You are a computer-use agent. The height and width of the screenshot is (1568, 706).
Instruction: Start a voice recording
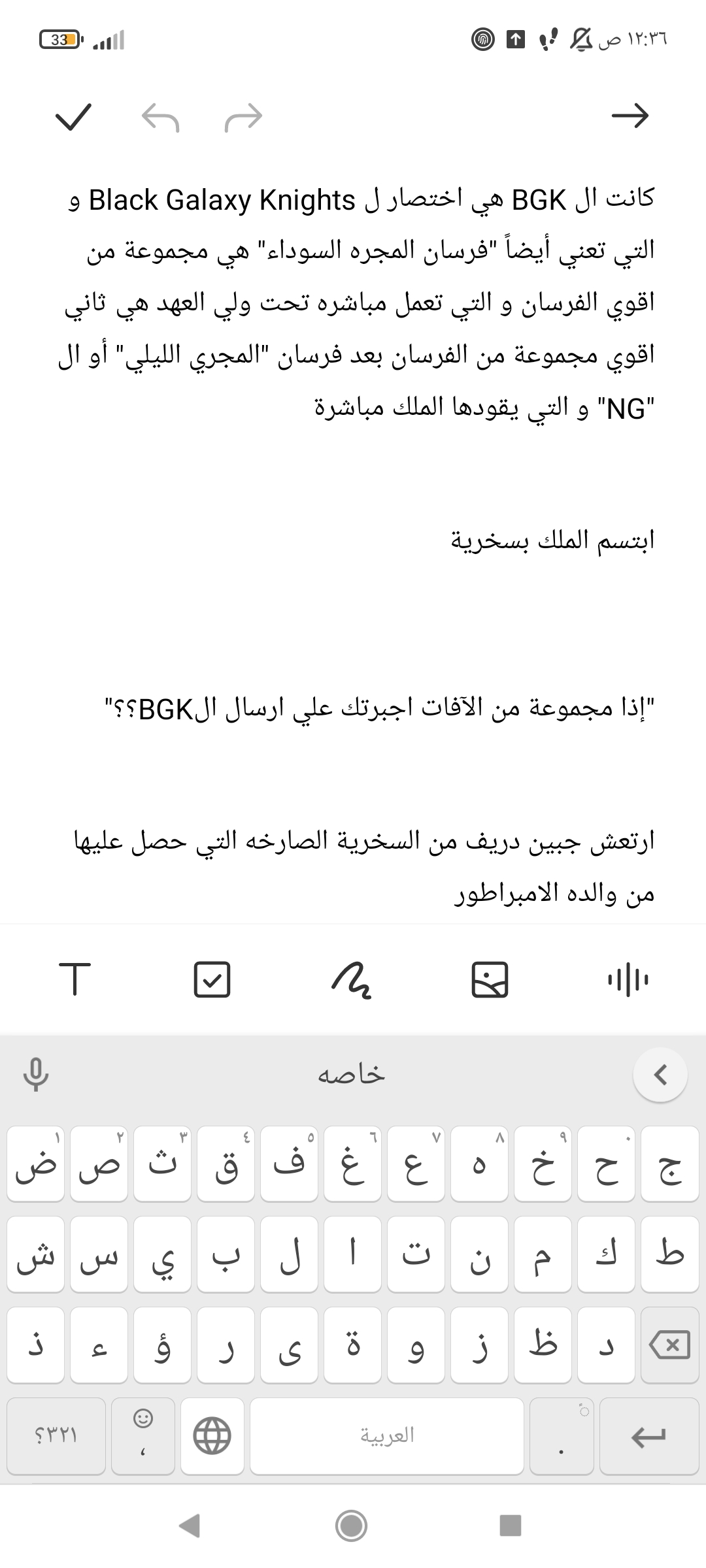click(628, 979)
